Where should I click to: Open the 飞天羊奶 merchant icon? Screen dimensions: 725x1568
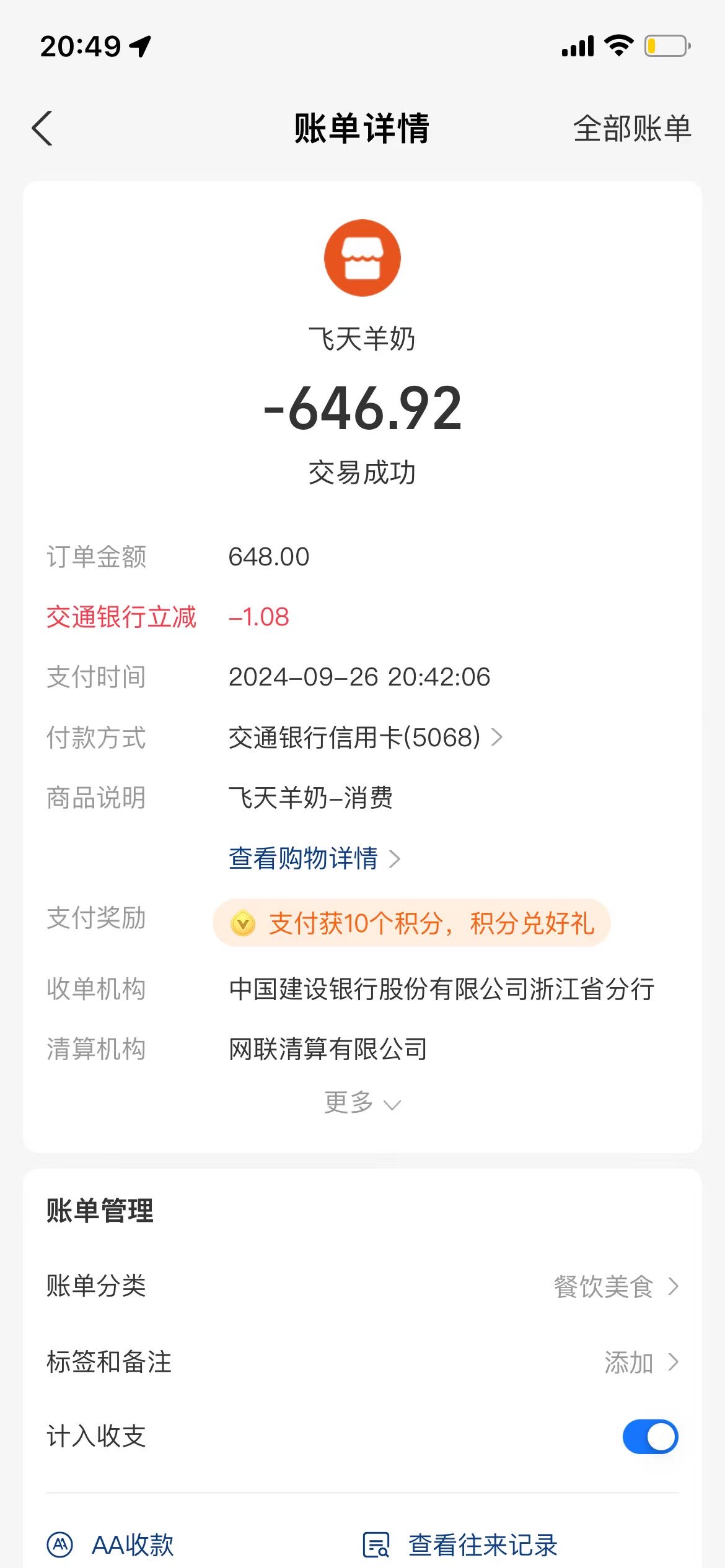click(362, 258)
